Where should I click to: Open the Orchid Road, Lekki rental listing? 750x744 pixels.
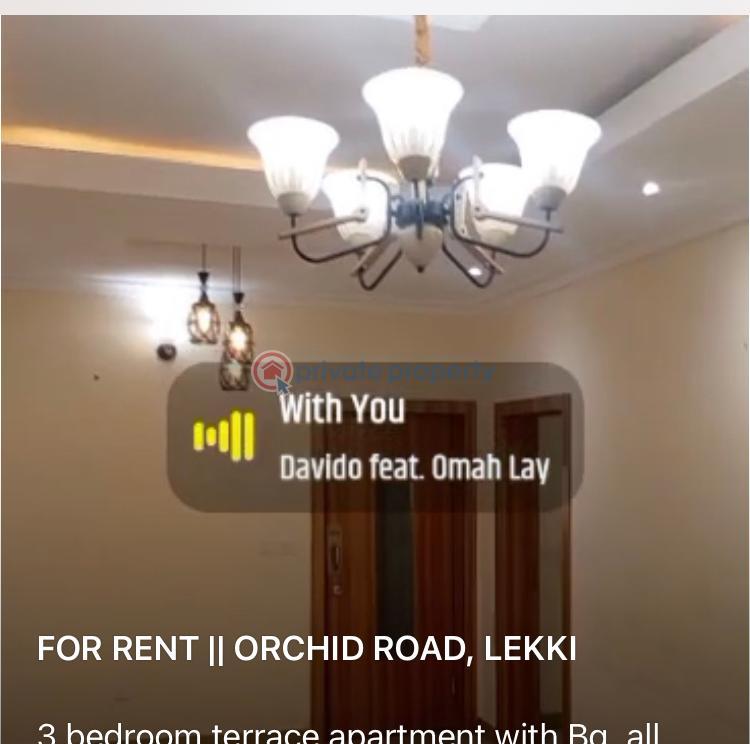coord(307,649)
